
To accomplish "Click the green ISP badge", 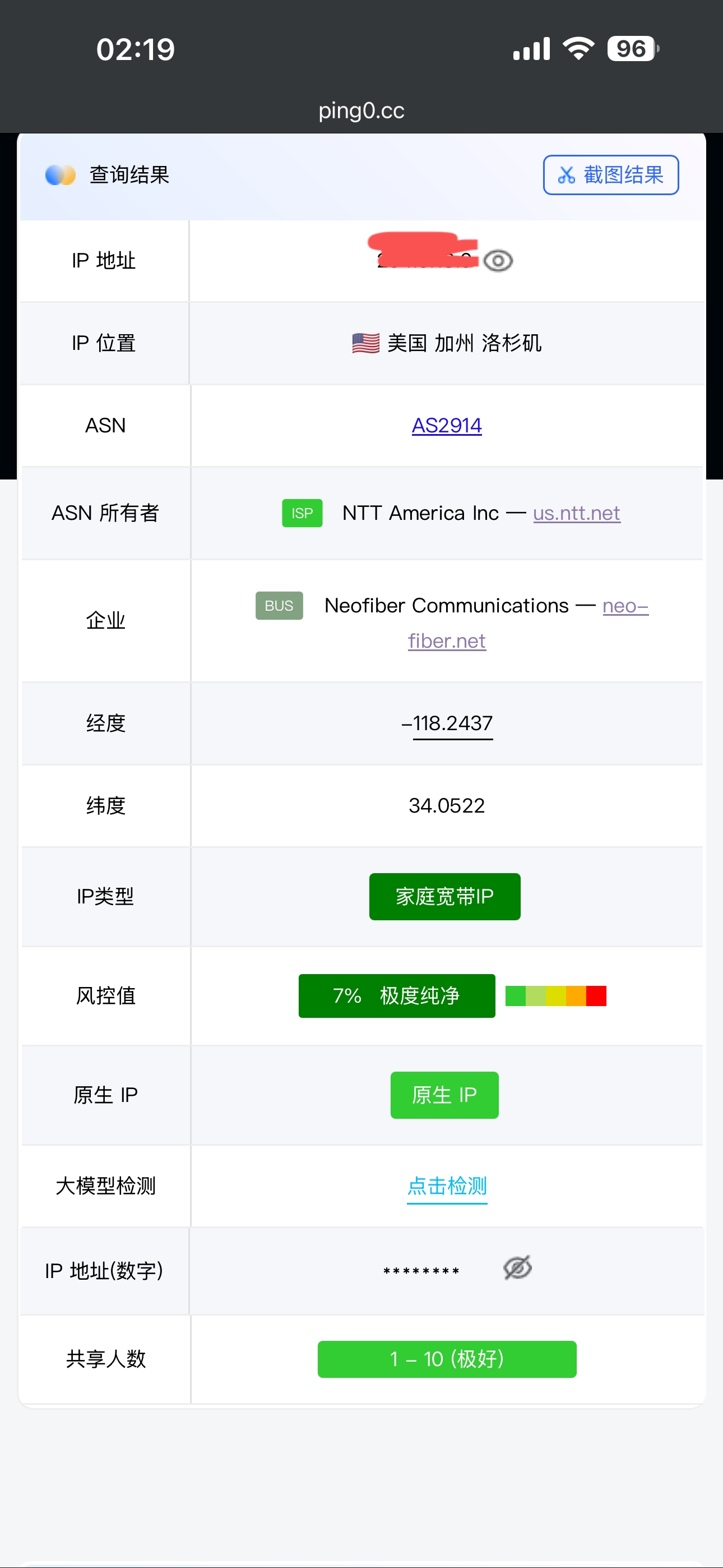I will [x=302, y=513].
